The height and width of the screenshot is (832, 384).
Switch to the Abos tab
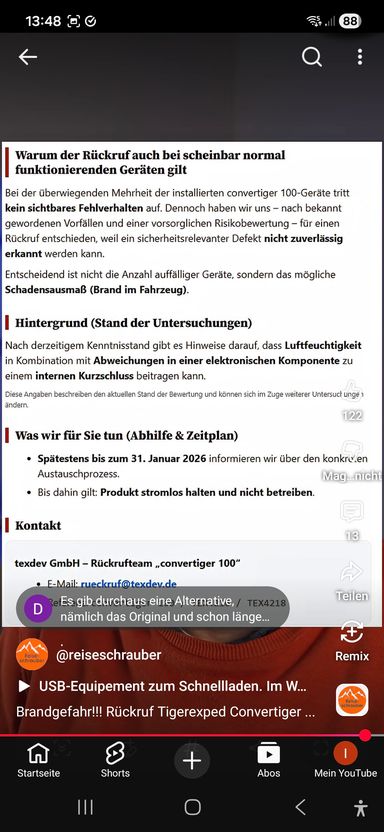pos(269,760)
